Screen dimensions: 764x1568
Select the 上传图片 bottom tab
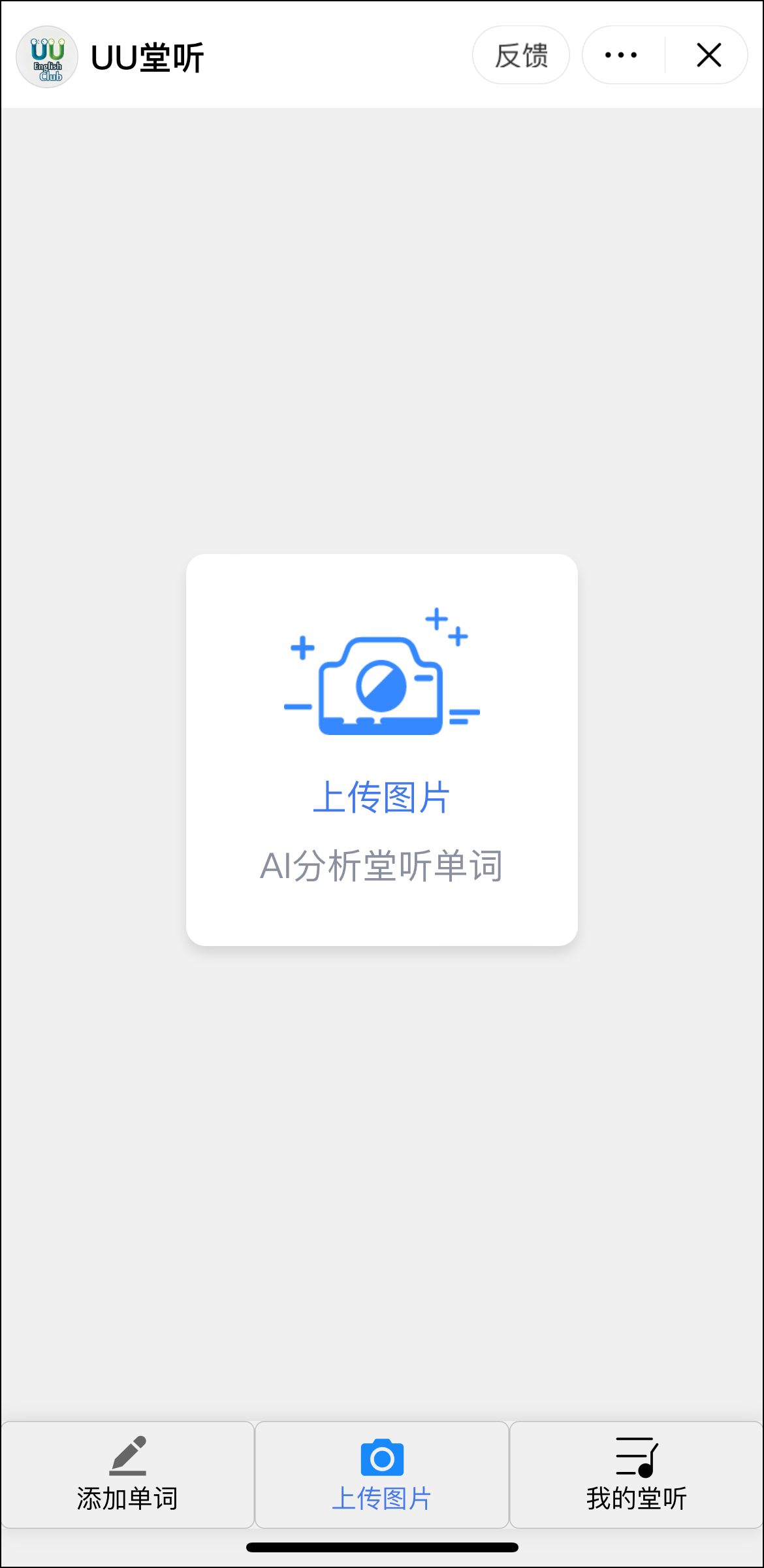[382, 1475]
